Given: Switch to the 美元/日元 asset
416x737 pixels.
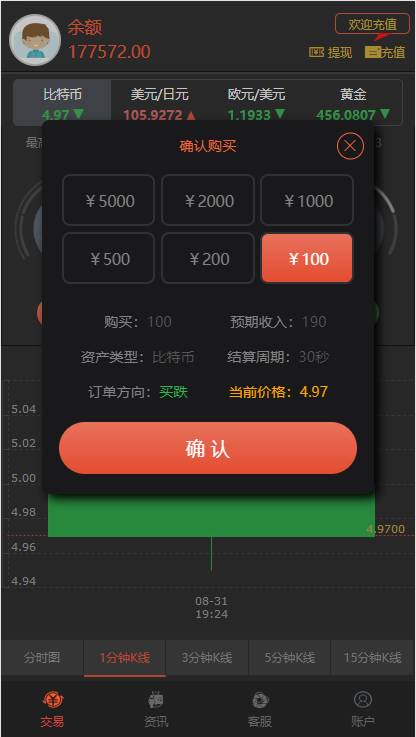Looking at the screenshot, I should pyautogui.click(x=160, y=103).
